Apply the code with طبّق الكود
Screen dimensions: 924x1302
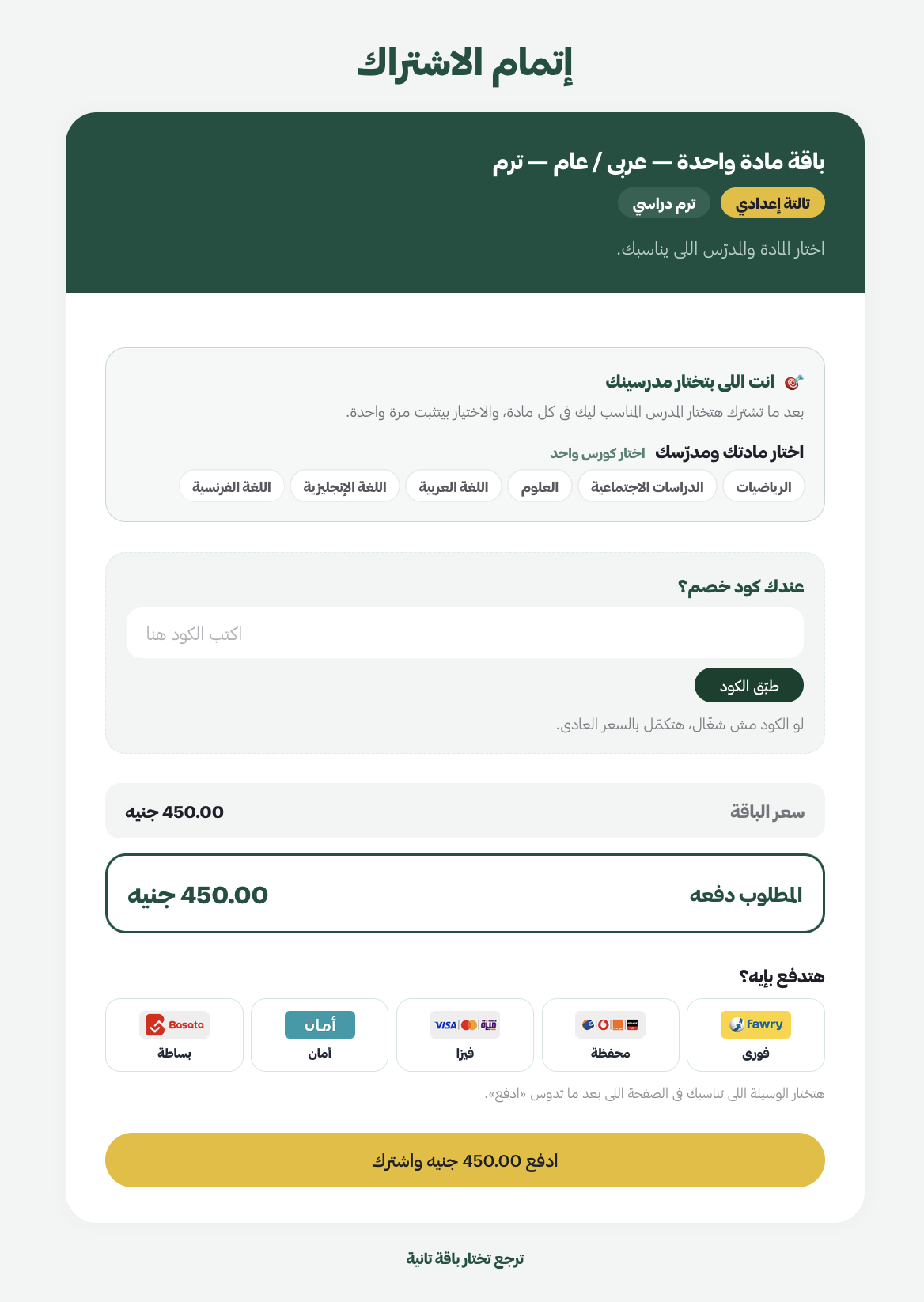749,685
